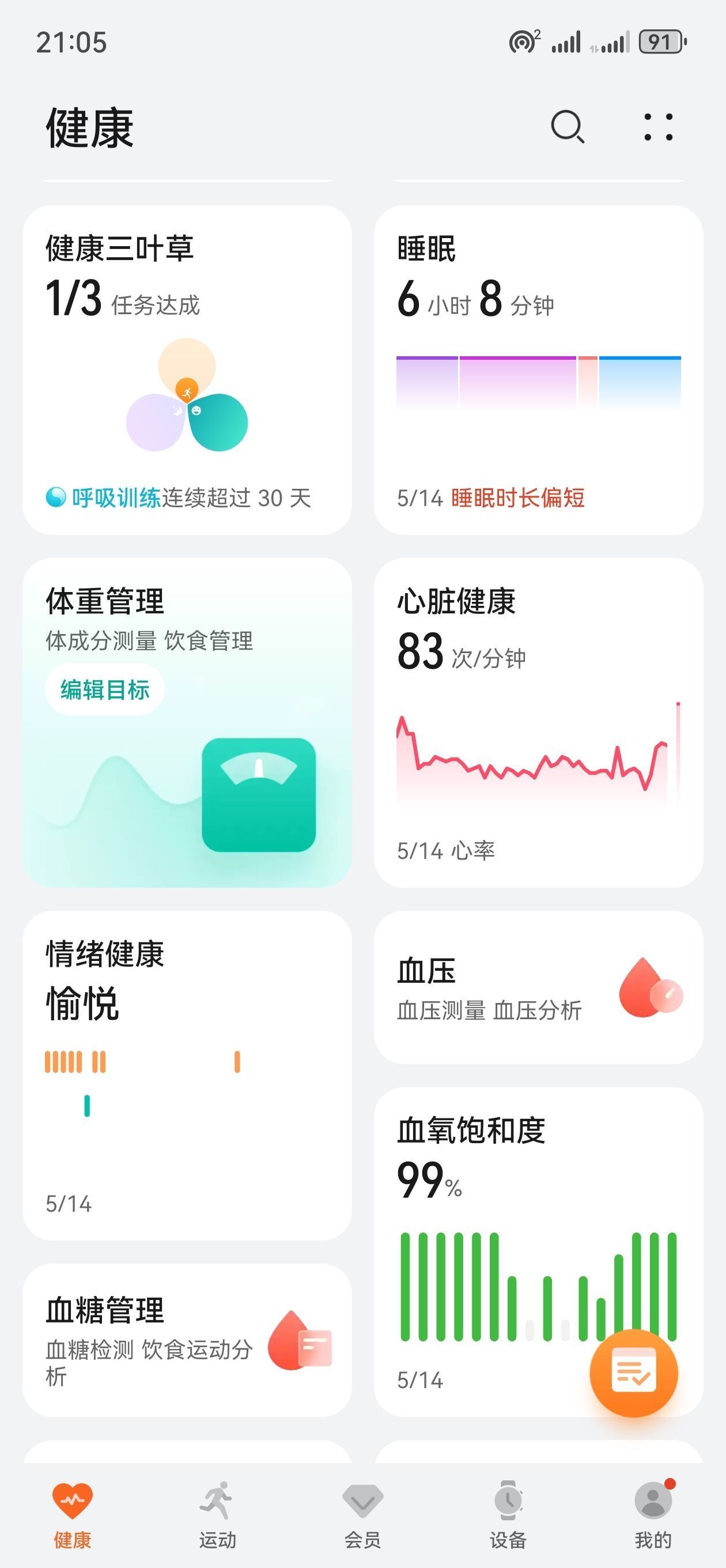
Task: Open the 血压 blood pressure card
Action: [538, 987]
